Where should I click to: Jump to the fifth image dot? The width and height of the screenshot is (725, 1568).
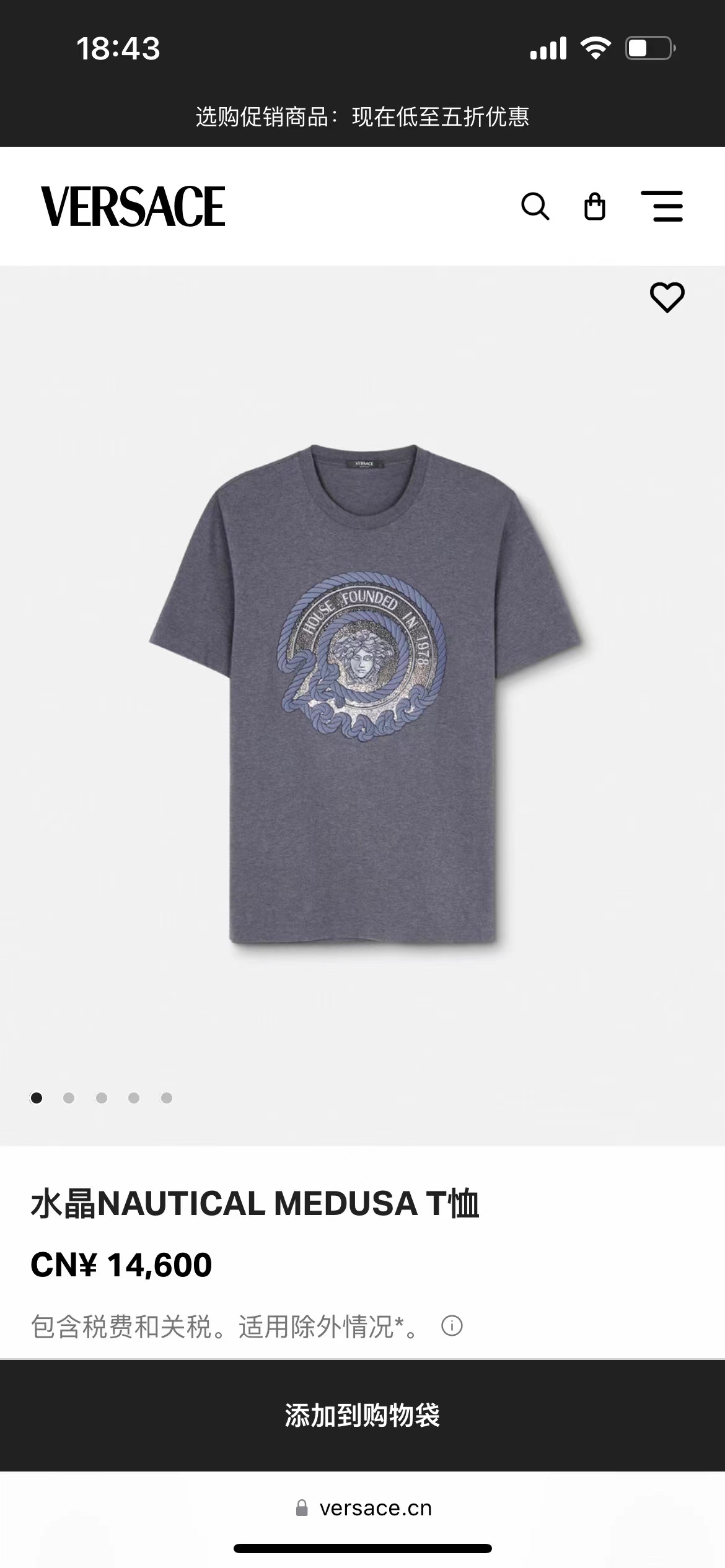[166, 1098]
